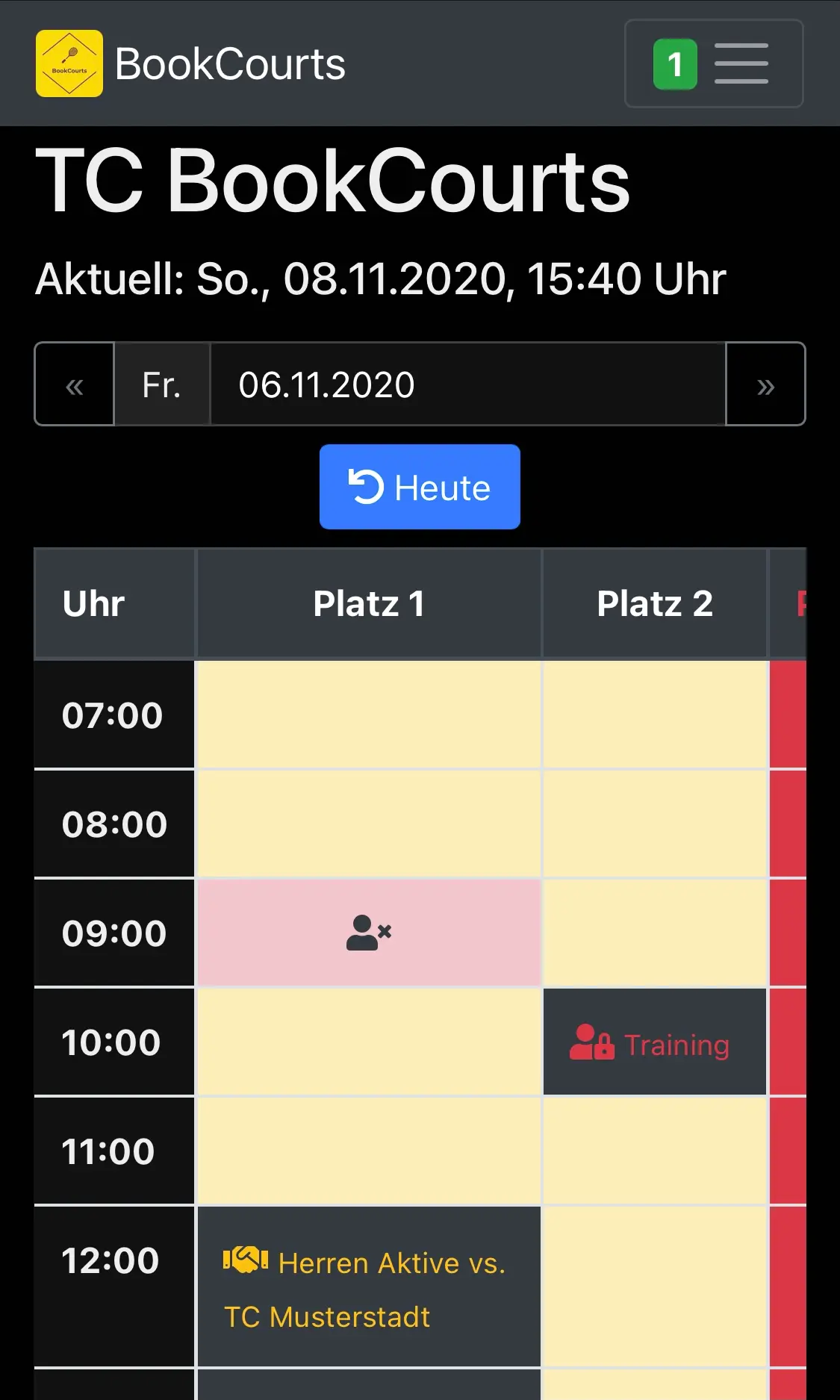Viewport: 840px width, 1400px height.
Task: Open the Training entry at 10:00
Action: click(655, 1043)
